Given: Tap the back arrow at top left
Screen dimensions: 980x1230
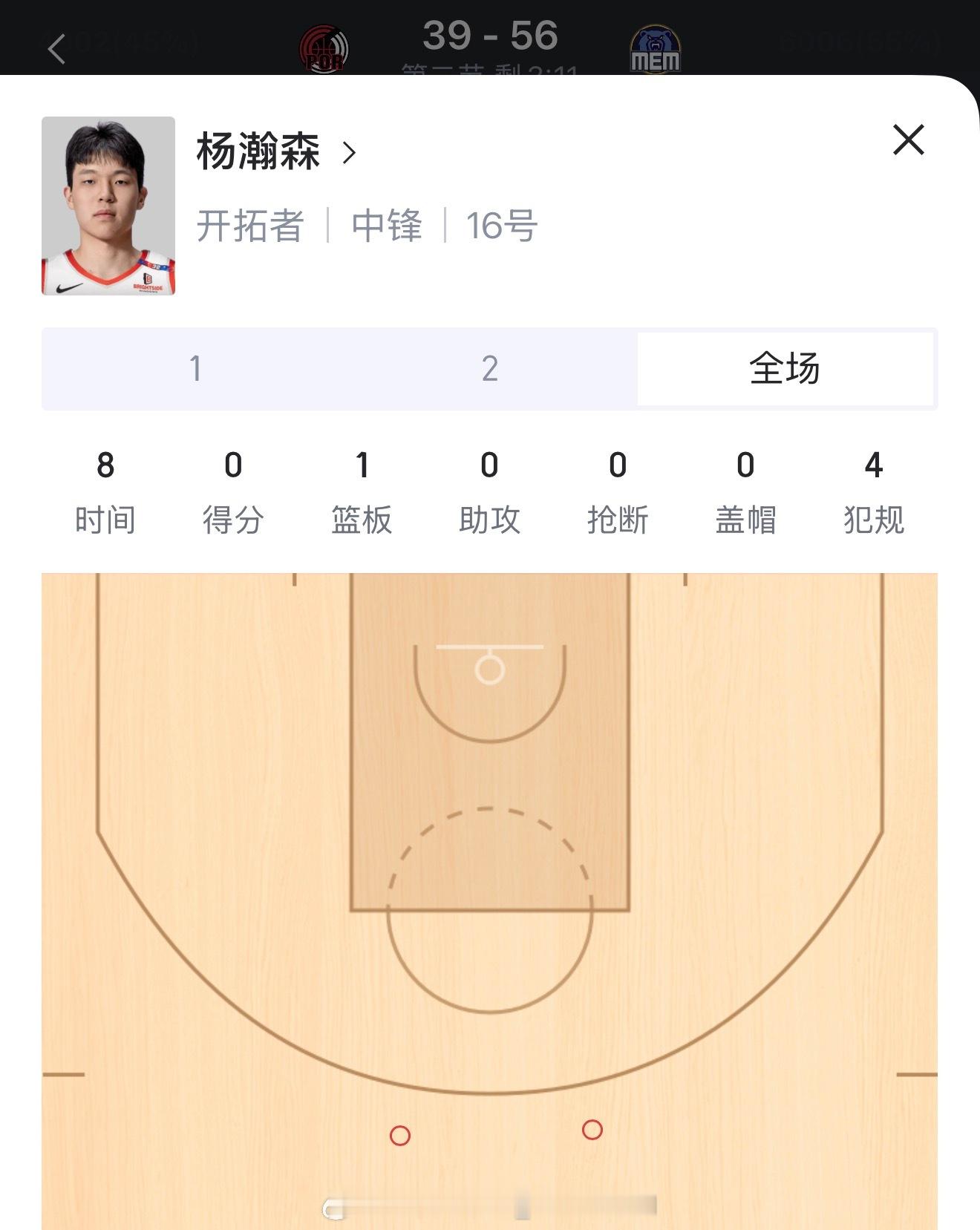Looking at the screenshot, I should point(56,46).
